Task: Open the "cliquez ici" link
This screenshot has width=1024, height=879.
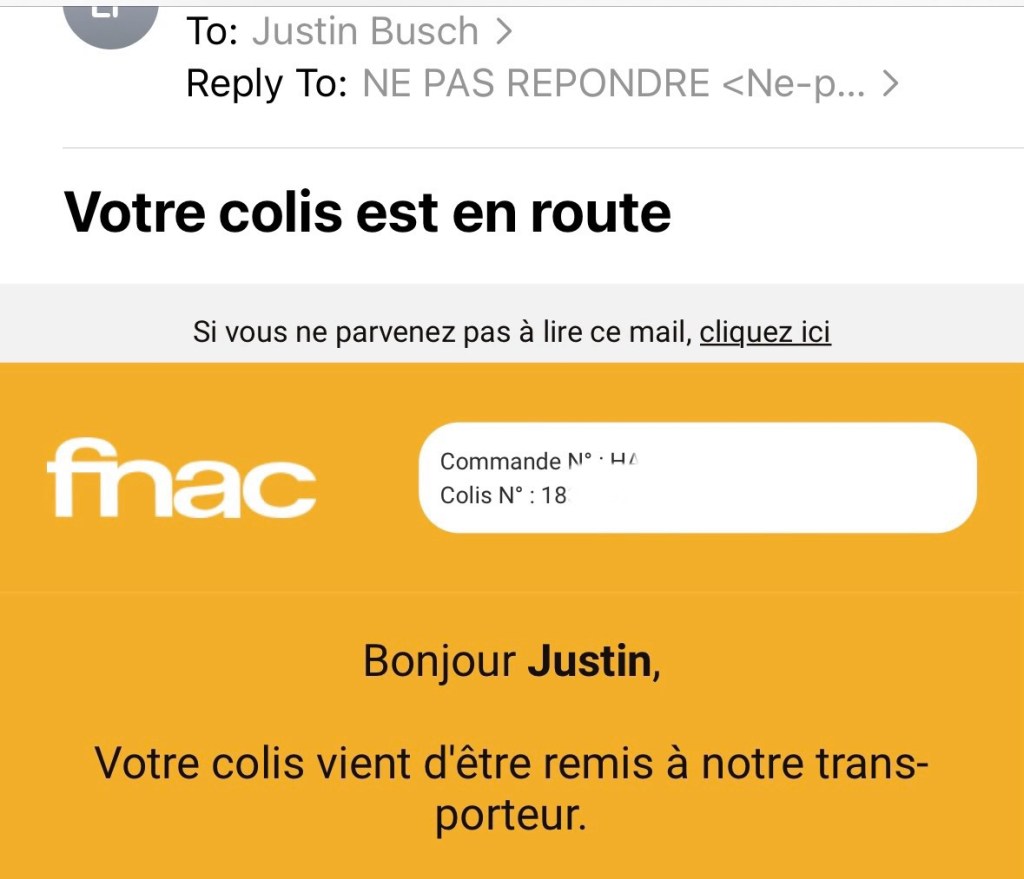Action: click(x=765, y=332)
